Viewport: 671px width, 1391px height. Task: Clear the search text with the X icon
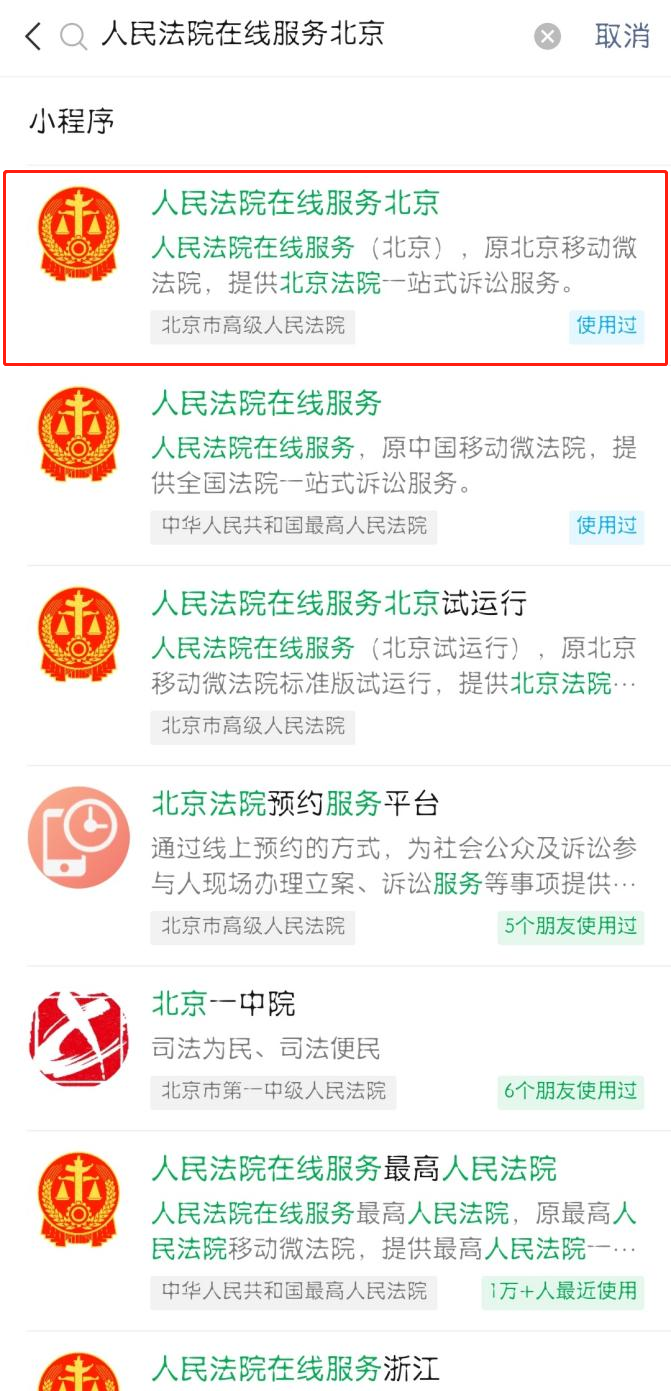(x=547, y=37)
